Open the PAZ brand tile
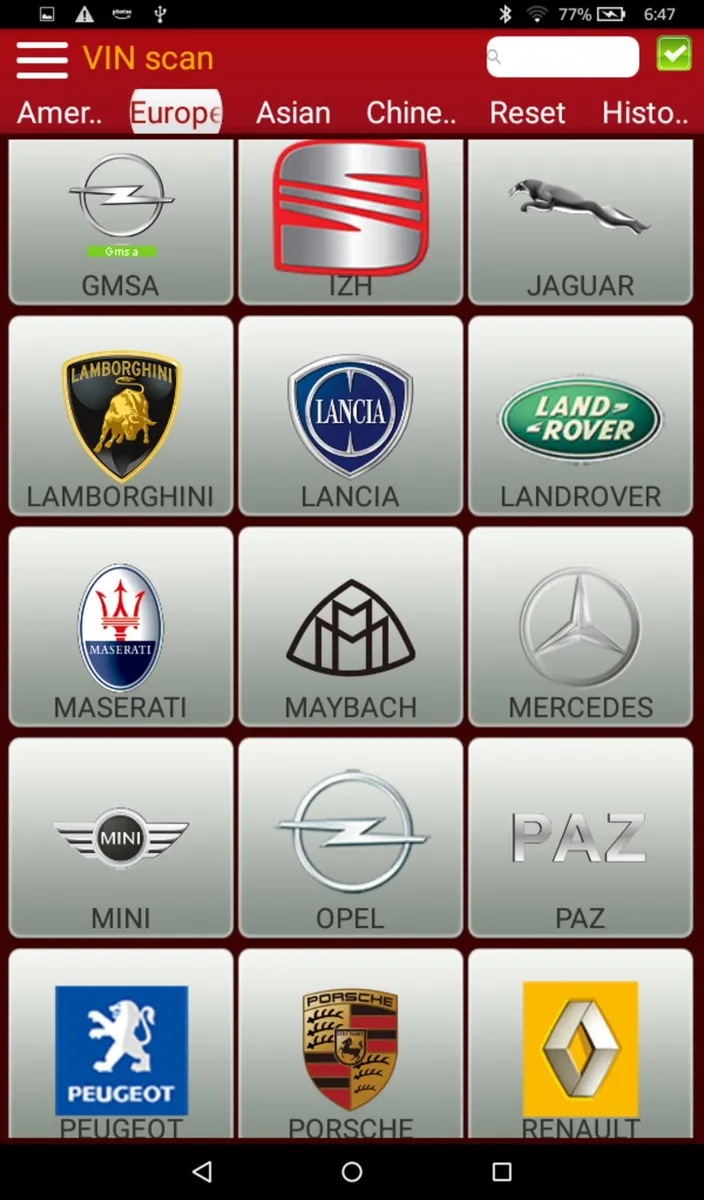 click(580, 838)
